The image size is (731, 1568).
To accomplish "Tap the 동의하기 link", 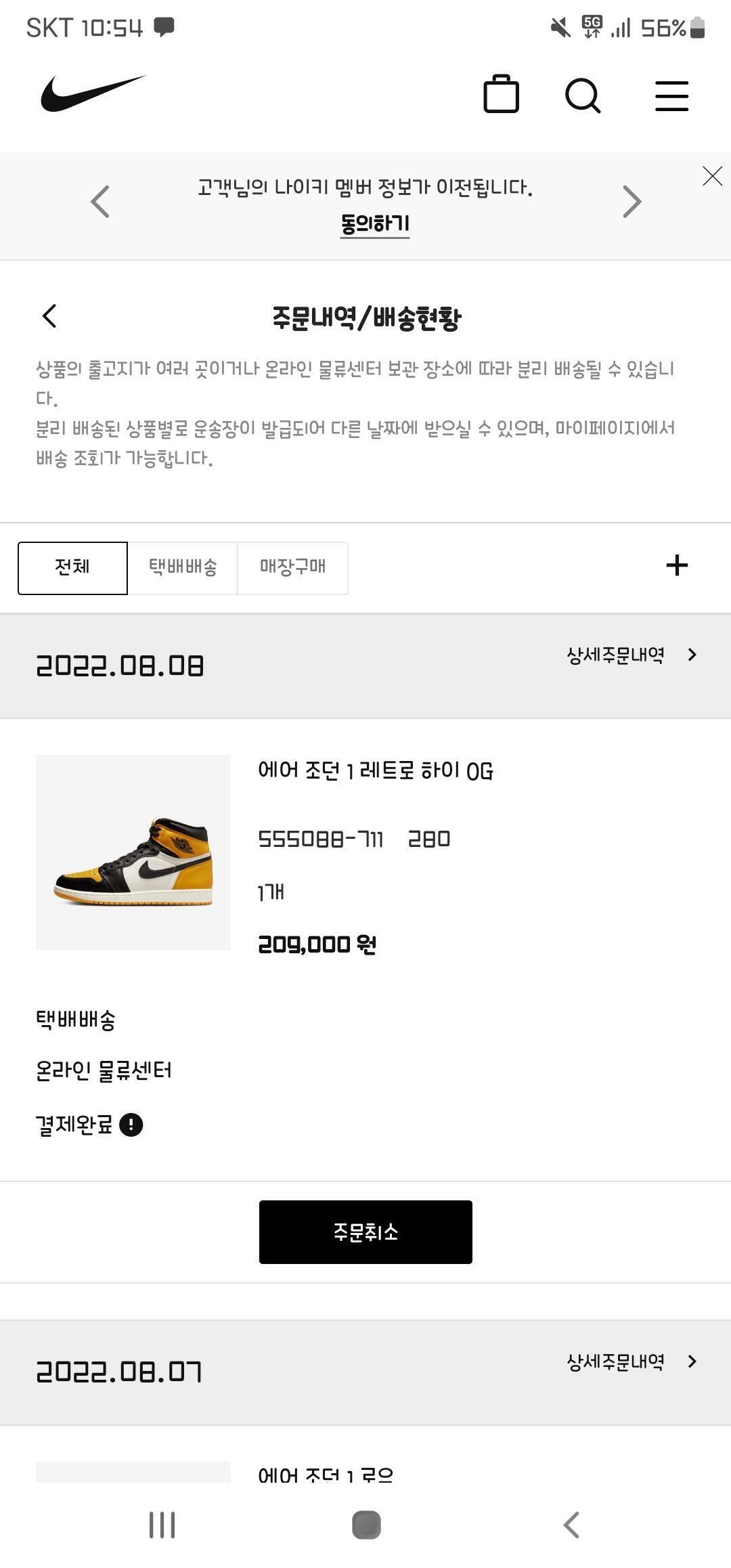I will click(374, 223).
